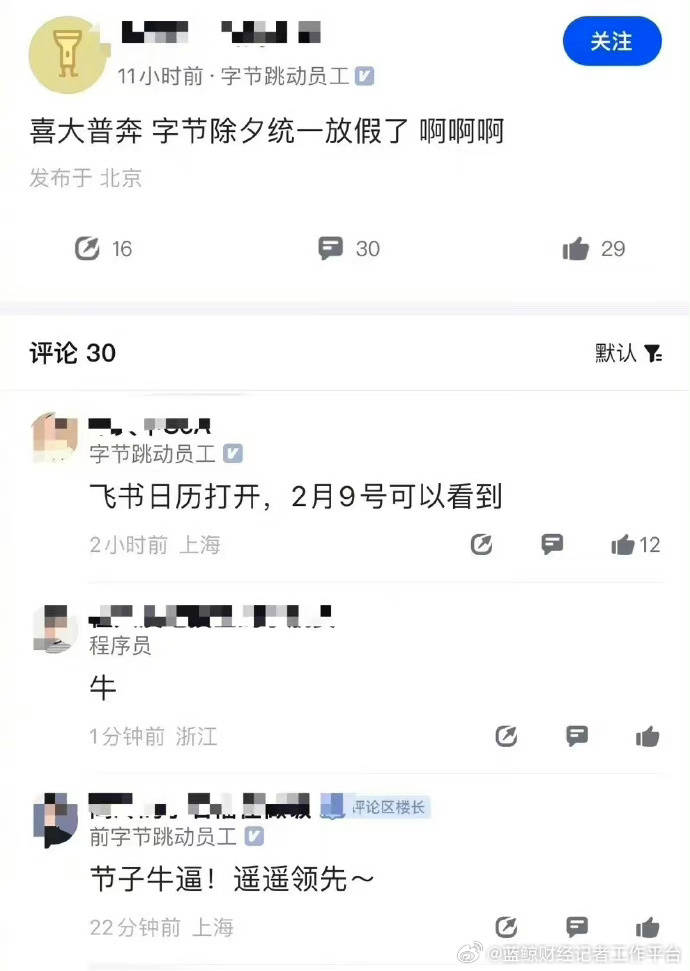Forward the 节子牛逼 comment

point(507,927)
